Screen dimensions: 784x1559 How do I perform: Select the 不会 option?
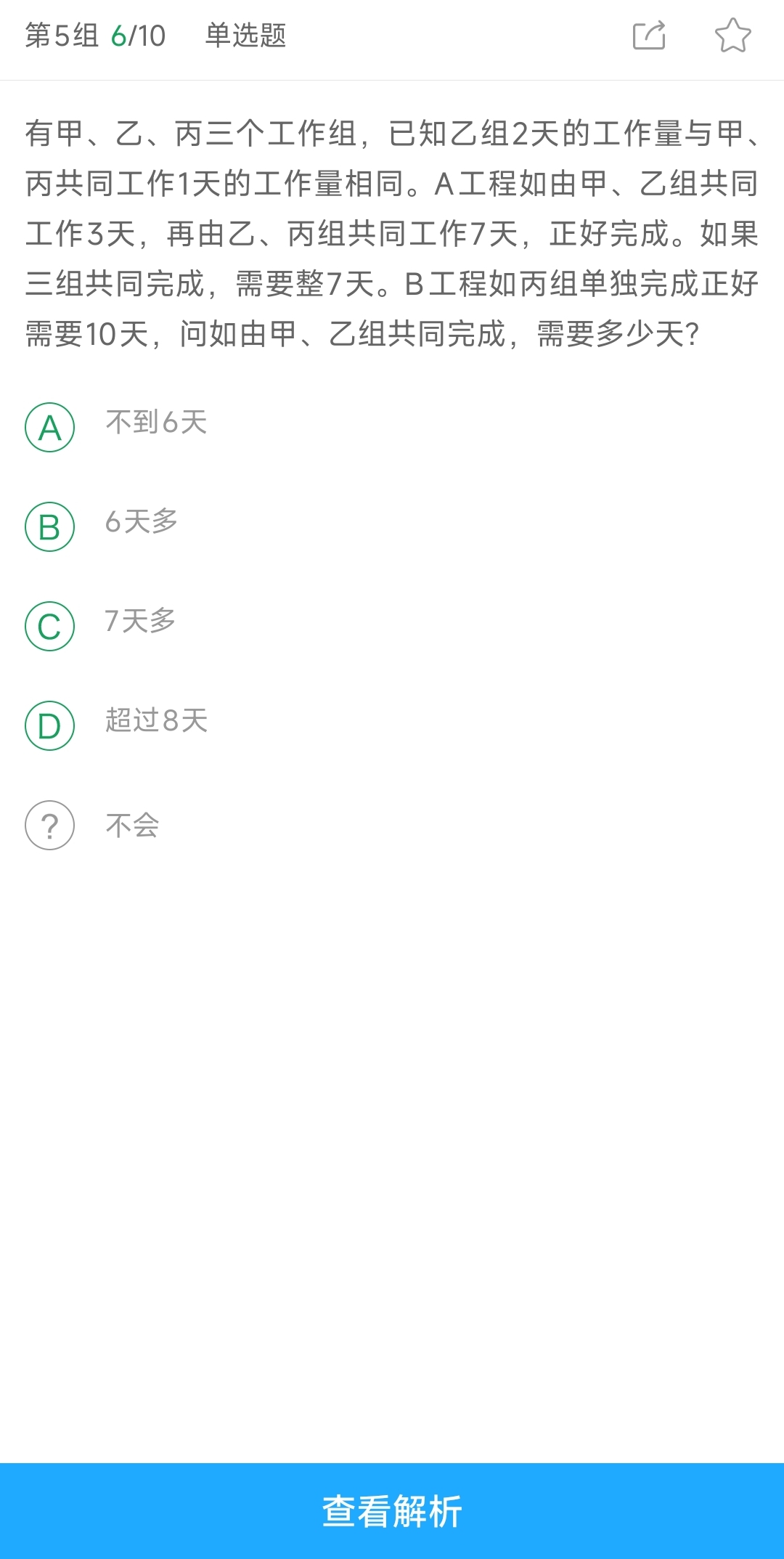[x=50, y=825]
